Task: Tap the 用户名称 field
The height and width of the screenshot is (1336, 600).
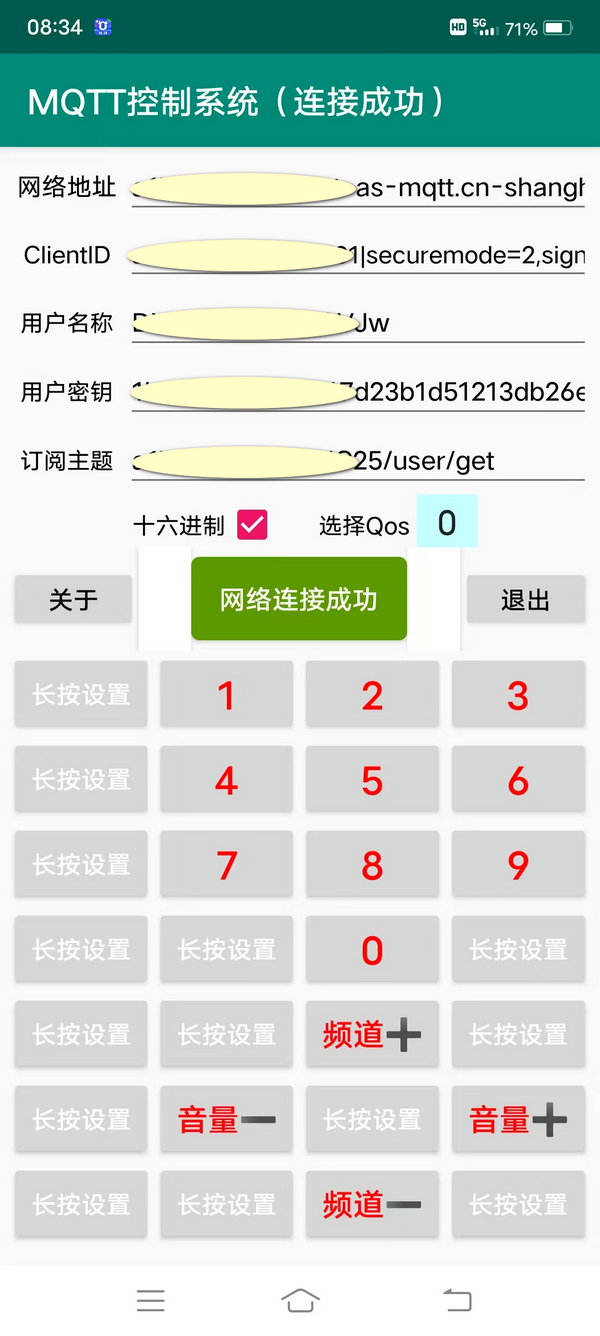Action: [357, 323]
